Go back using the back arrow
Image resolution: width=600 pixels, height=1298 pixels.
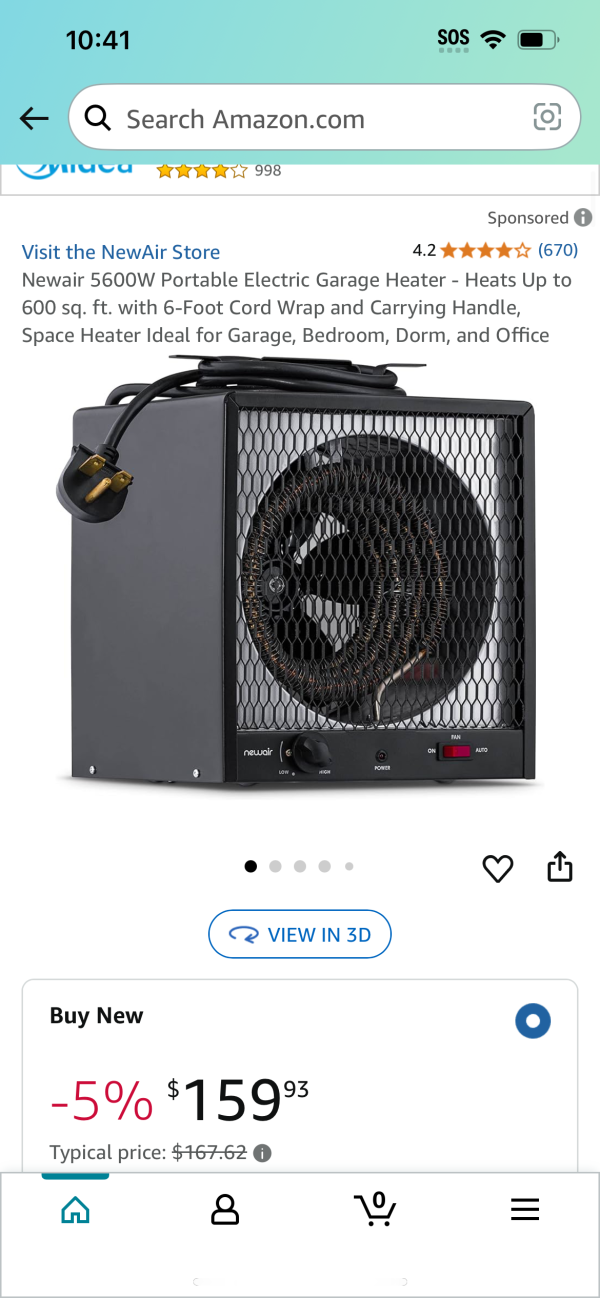click(34, 119)
